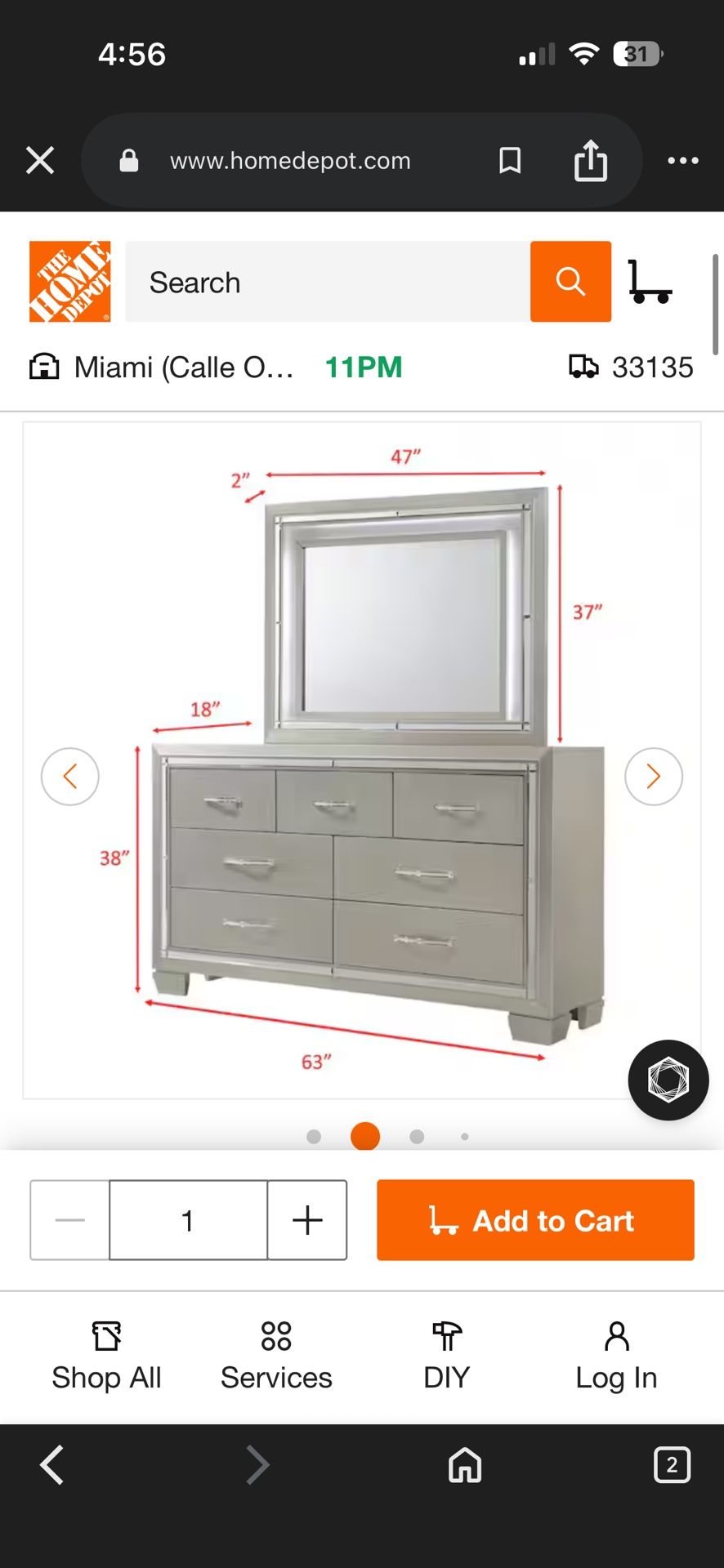Open the browser tabs showing 2
The width and height of the screenshot is (724, 1568).
[x=672, y=1464]
